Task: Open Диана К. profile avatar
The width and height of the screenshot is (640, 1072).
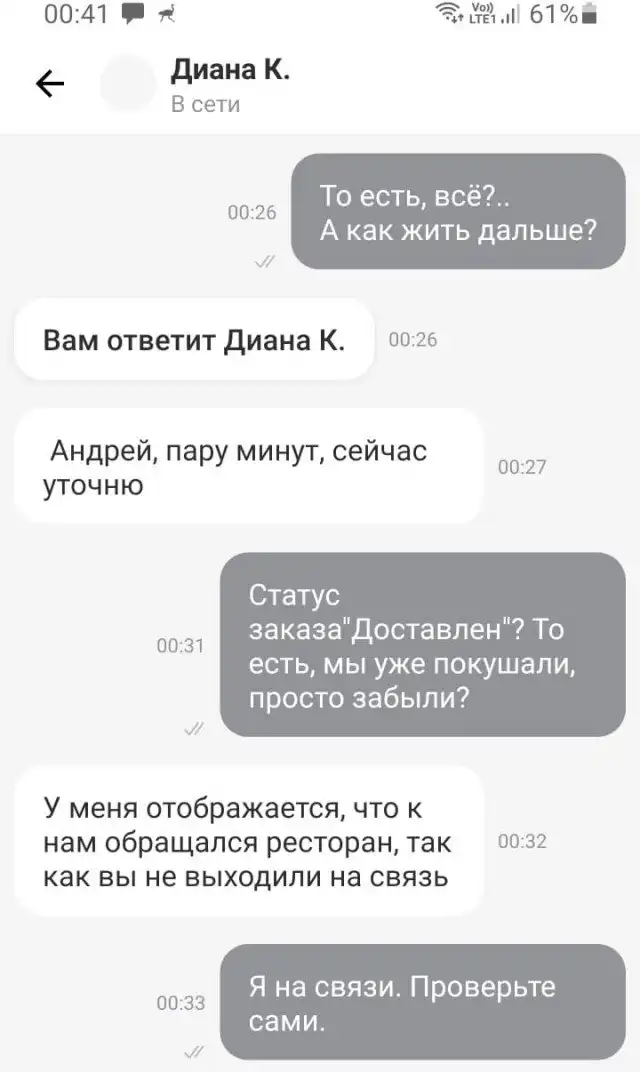Action: tap(128, 85)
